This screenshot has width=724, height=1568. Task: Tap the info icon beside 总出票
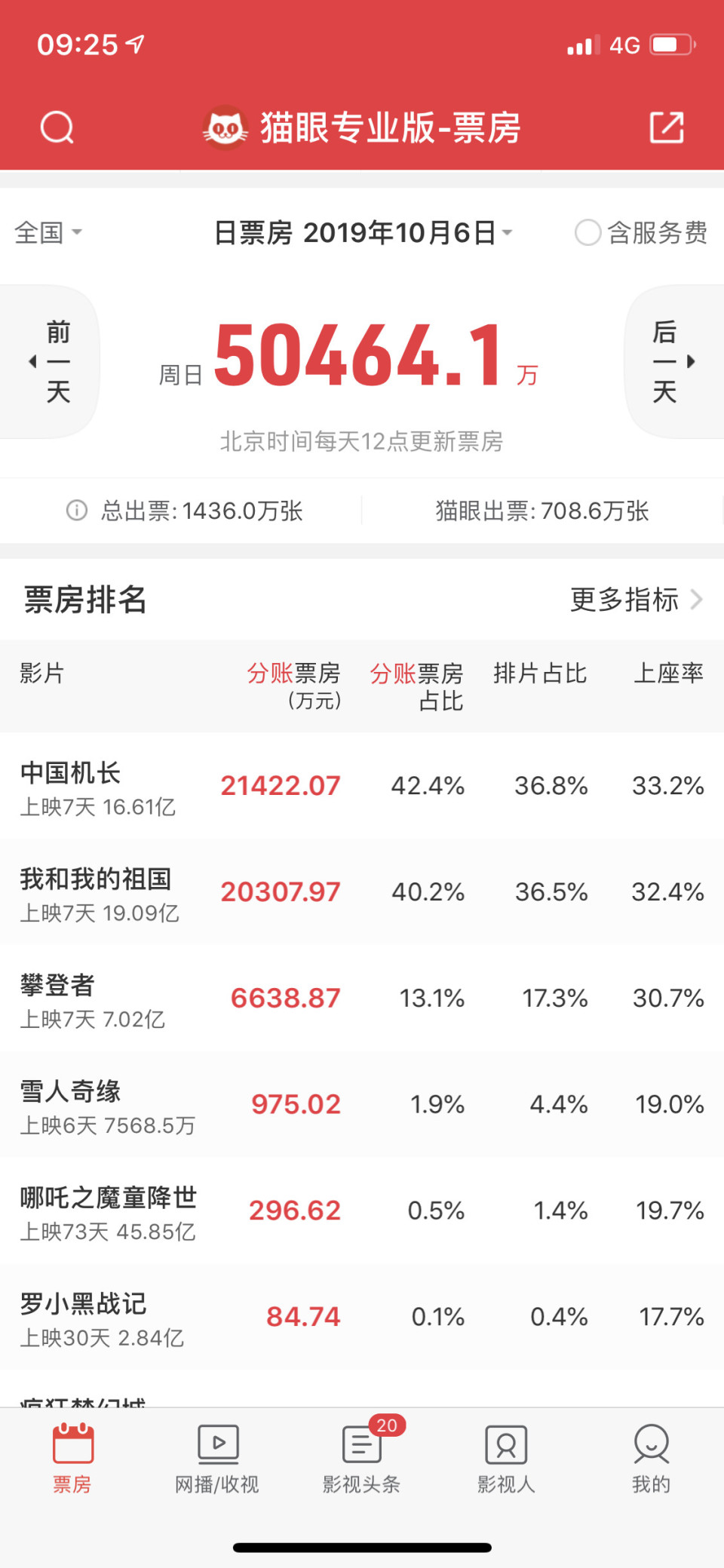pos(77,511)
